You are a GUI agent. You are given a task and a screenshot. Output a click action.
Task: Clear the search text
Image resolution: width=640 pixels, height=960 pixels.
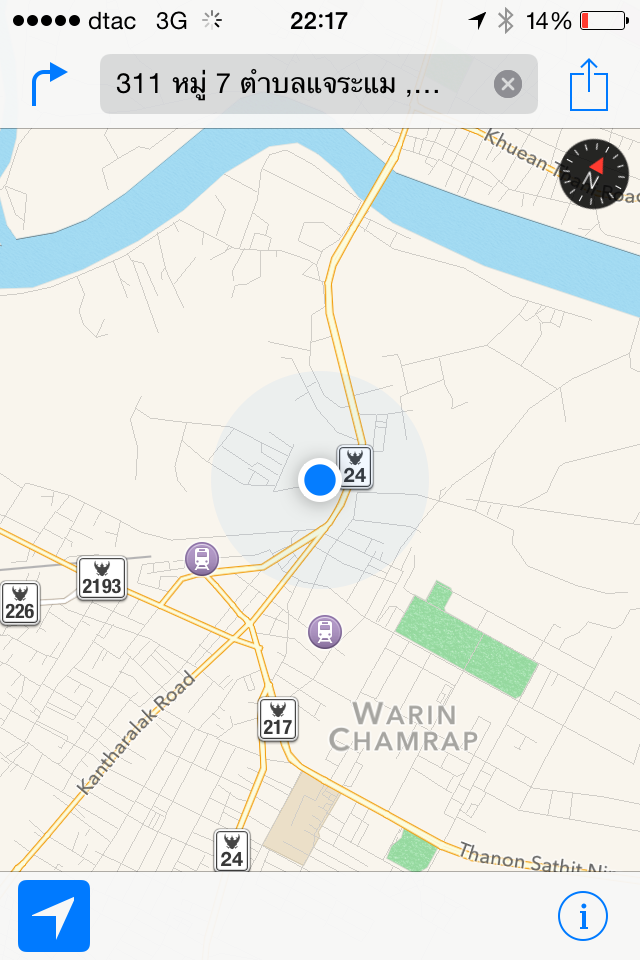[508, 84]
